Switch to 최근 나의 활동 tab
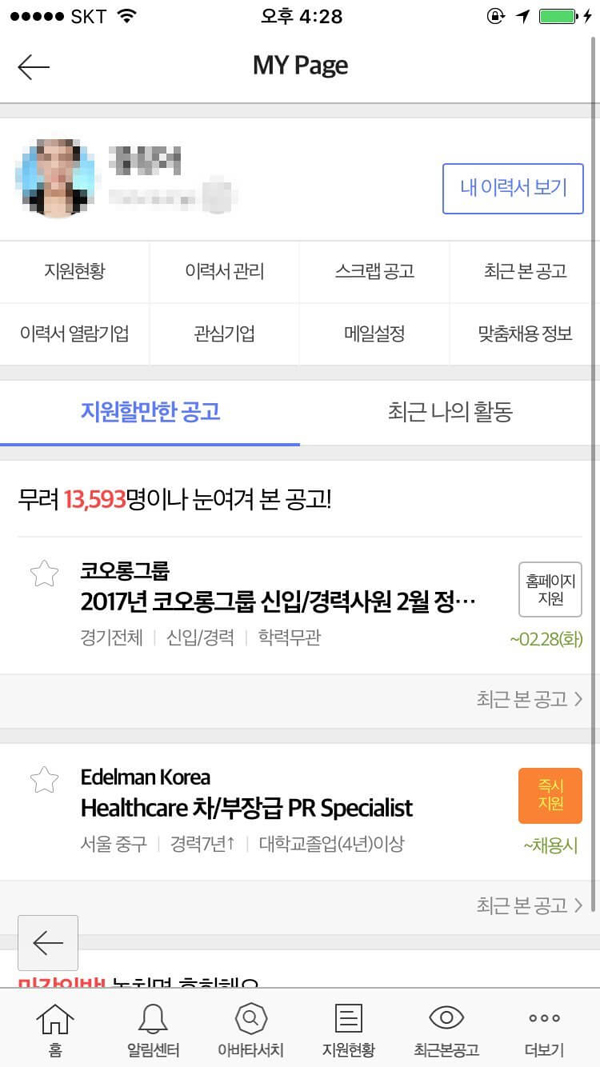The height and width of the screenshot is (1067, 600). click(x=450, y=412)
